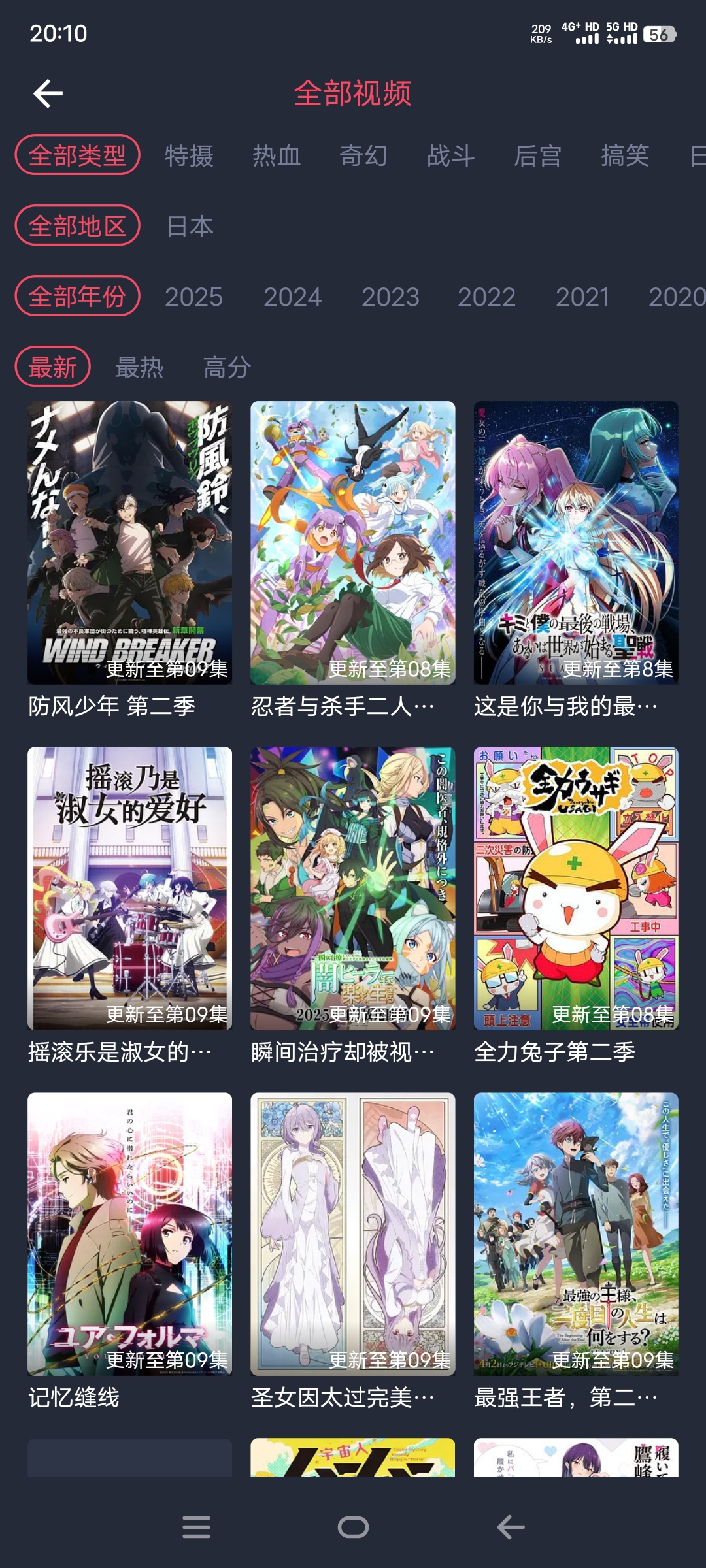Select the 特摄 genre filter
Viewport: 706px width, 1568px height.
[191, 157]
